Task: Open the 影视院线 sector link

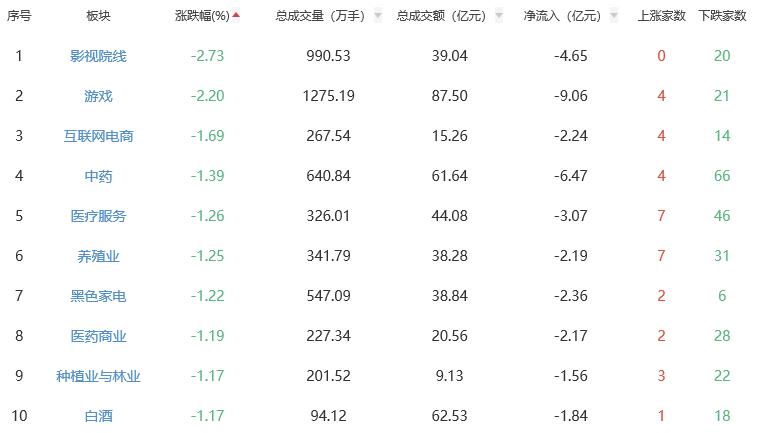Action: (98, 56)
